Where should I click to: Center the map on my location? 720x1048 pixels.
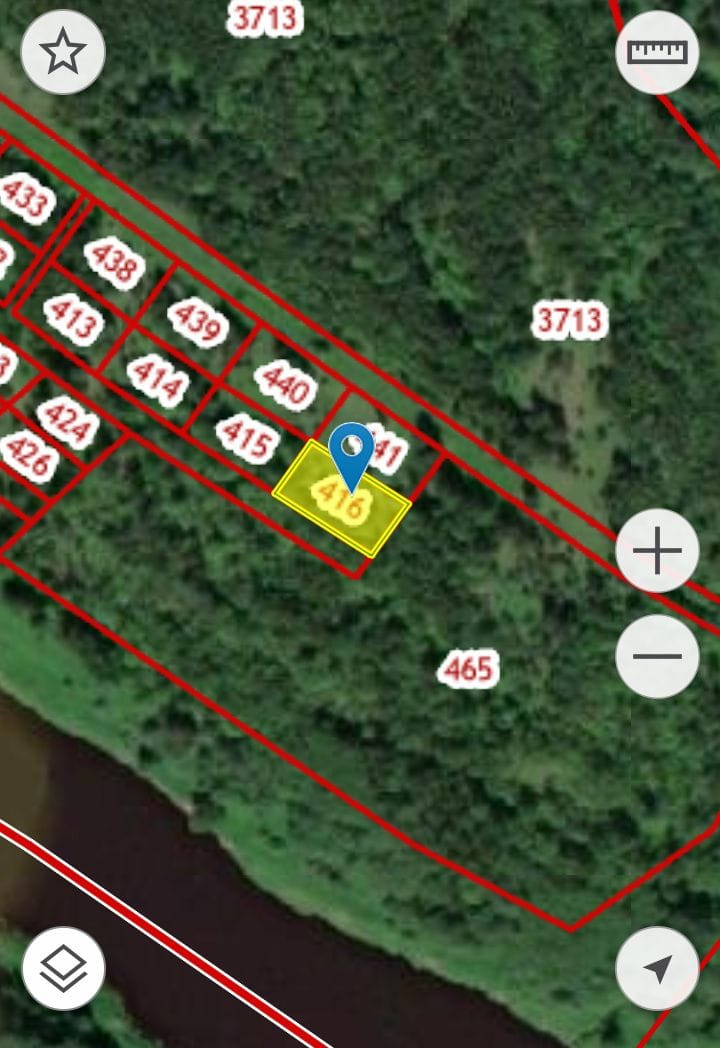[657, 968]
